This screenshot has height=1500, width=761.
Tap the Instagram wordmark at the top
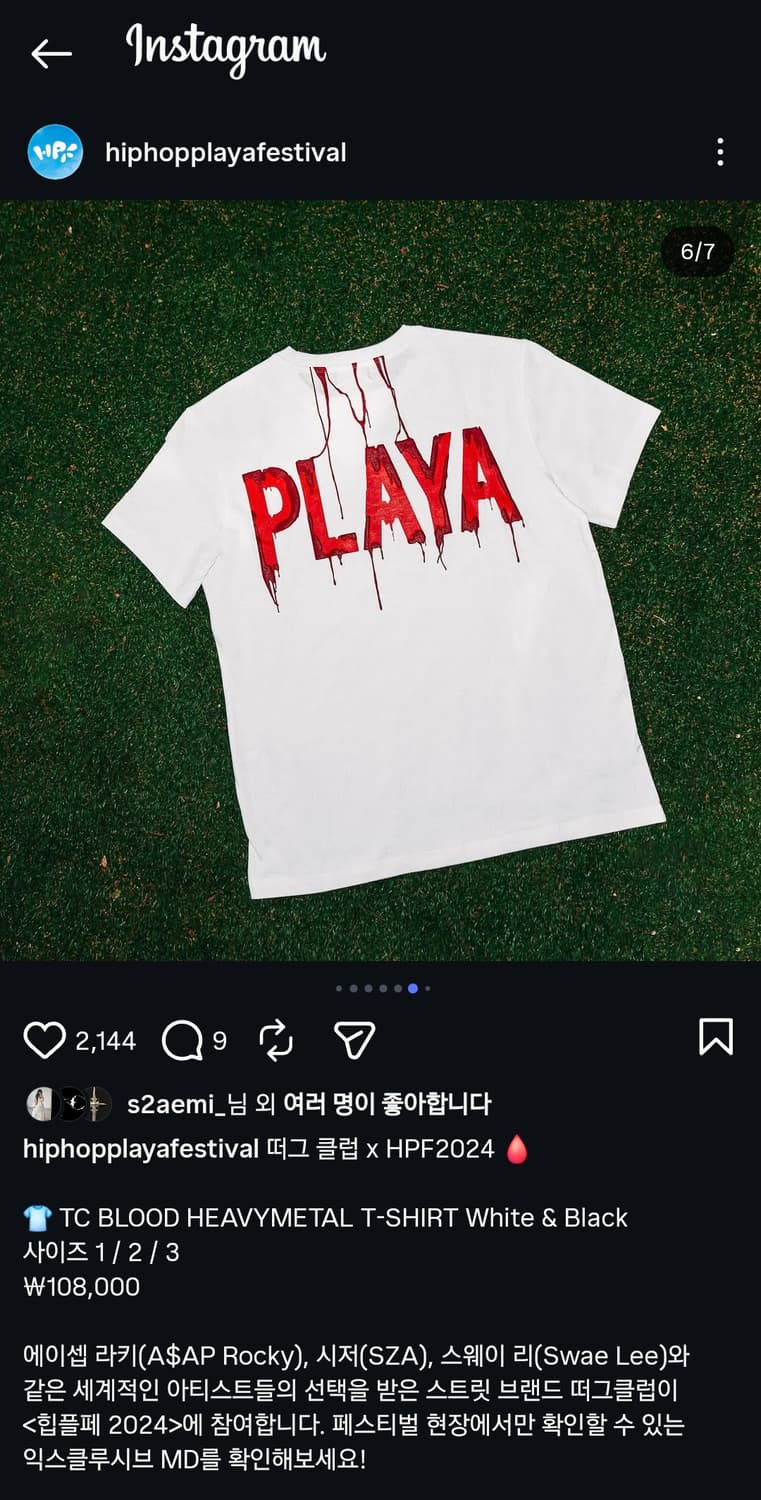227,47
